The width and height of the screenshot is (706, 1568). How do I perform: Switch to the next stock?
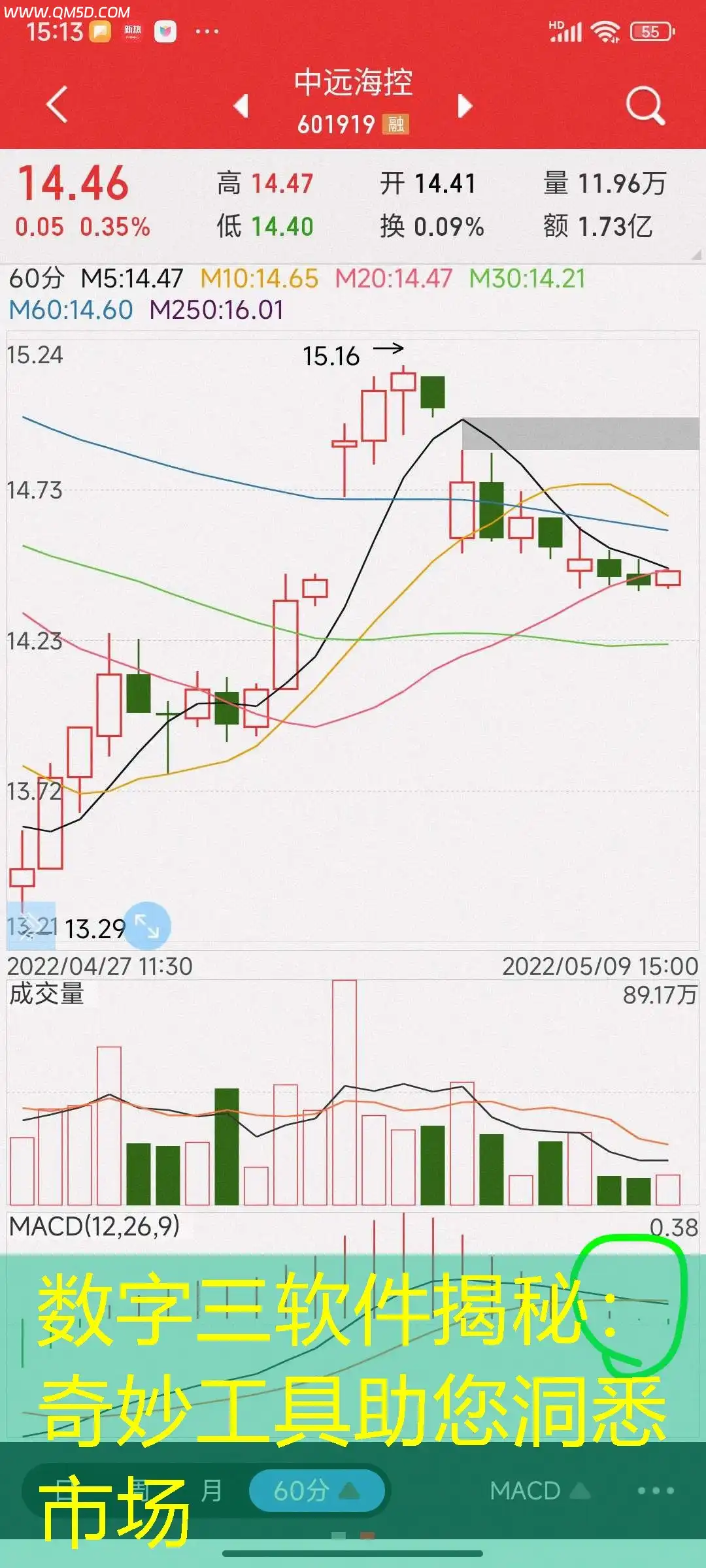coord(465,105)
